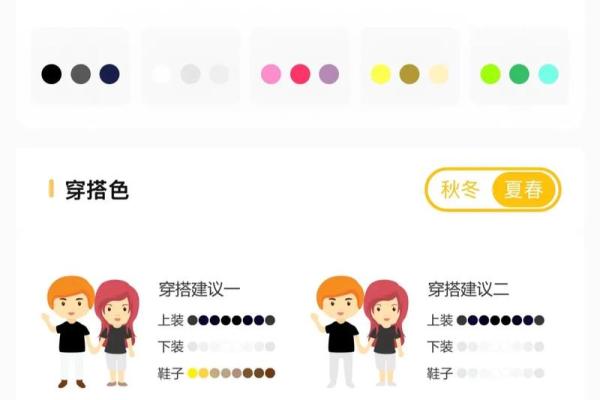The height and width of the screenshot is (400, 600).
Task: Choose the white and light gray palette
Action: point(190,73)
